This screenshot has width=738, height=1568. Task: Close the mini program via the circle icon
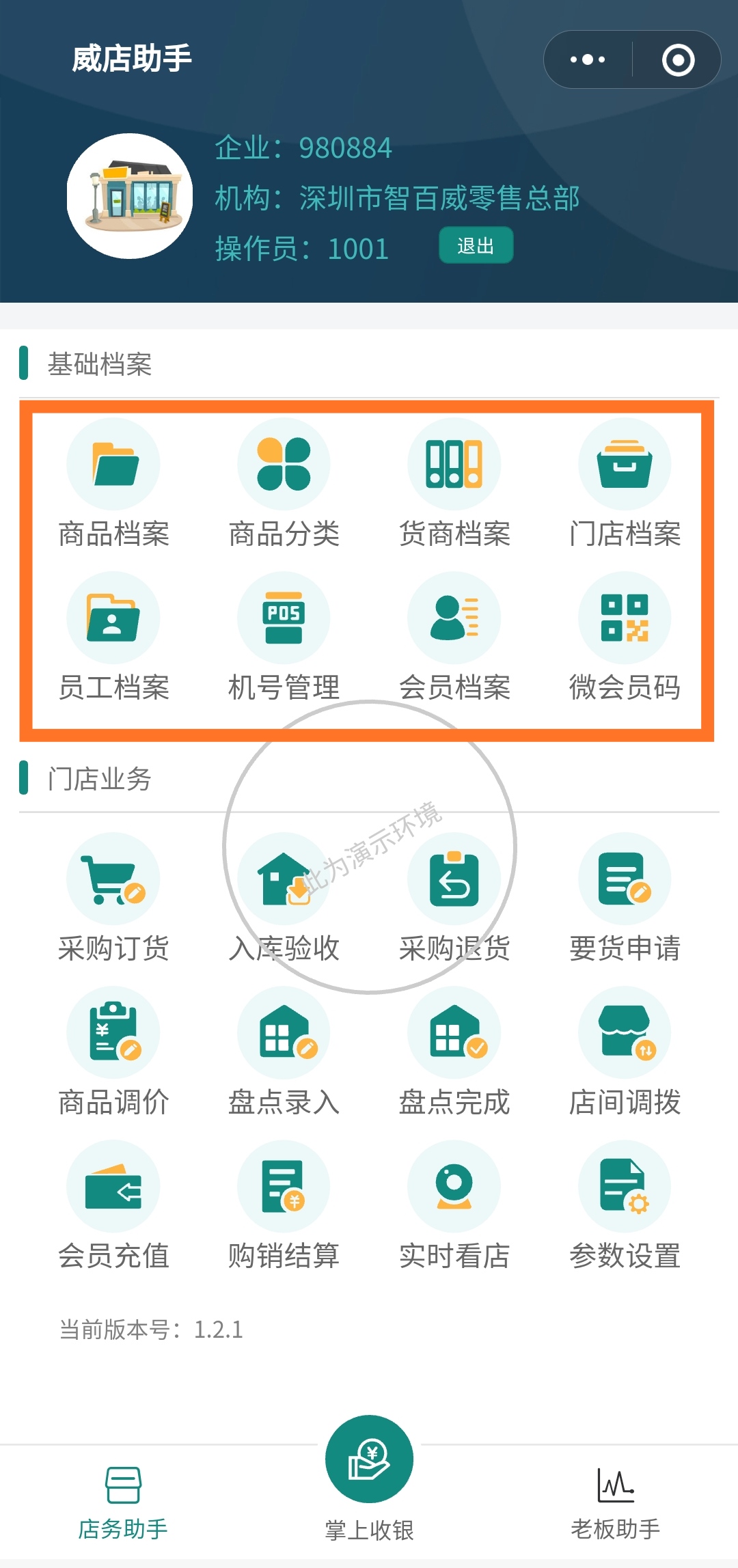[678, 59]
